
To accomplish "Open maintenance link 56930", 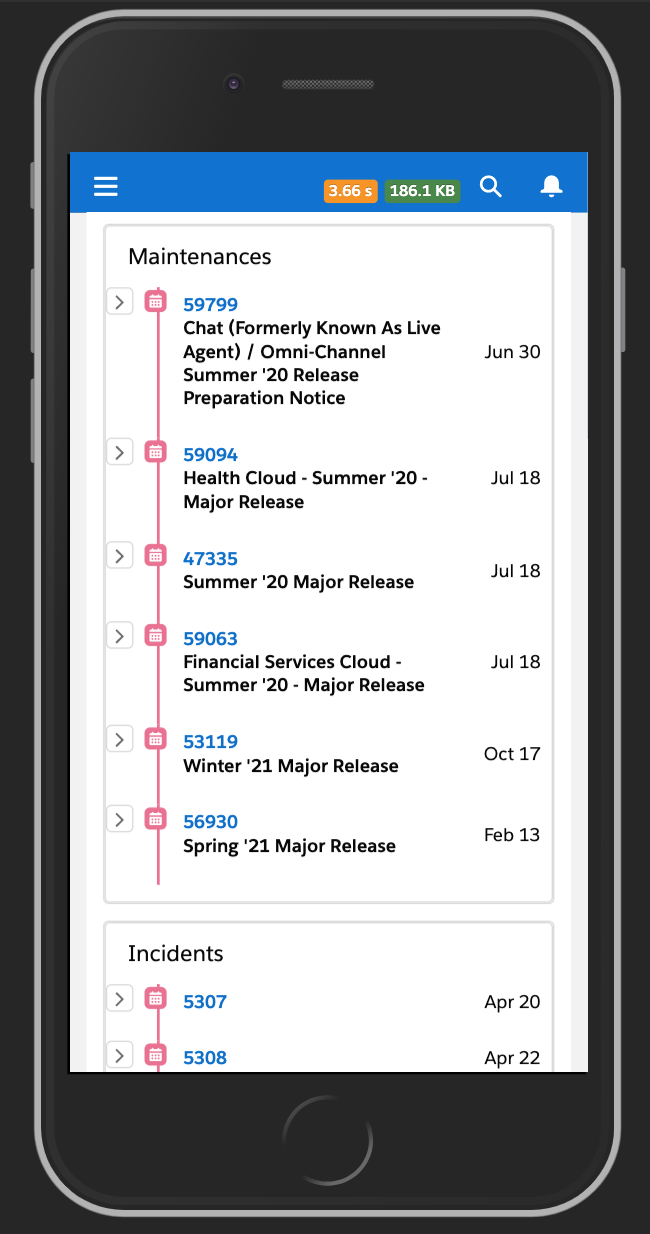I will (210, 822).
